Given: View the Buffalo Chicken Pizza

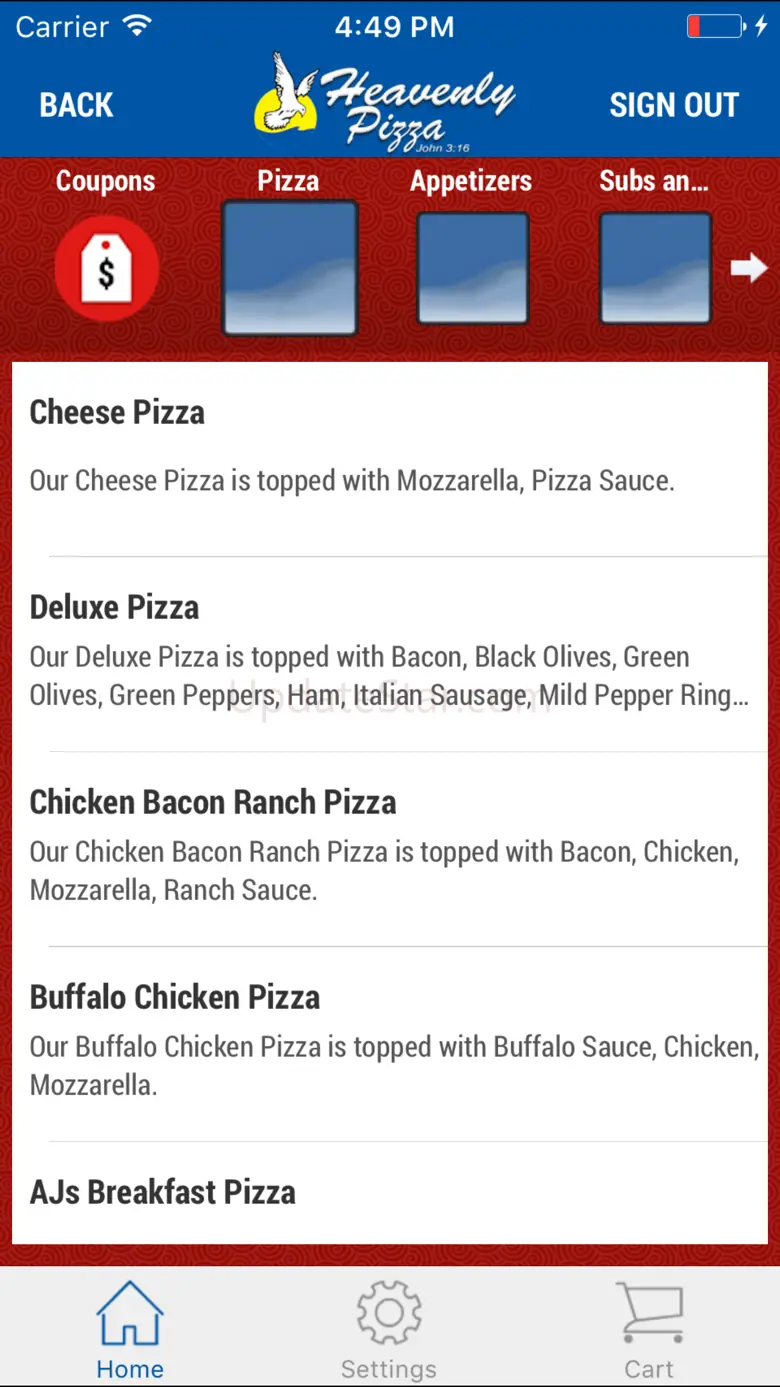Looking at the screenshot, I should pos(389,1040).
